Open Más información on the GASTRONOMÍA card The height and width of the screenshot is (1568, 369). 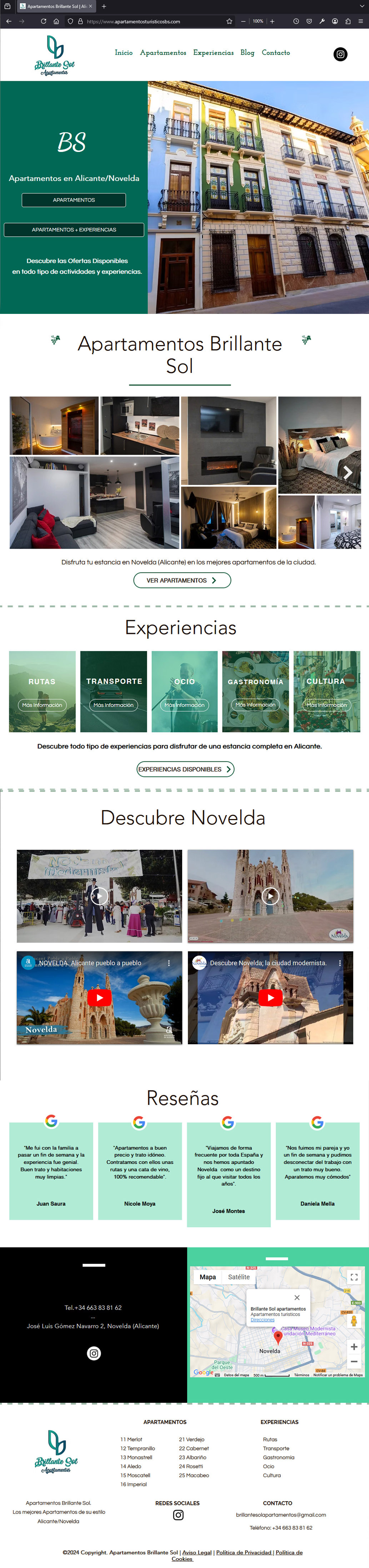tap(255, 705)
